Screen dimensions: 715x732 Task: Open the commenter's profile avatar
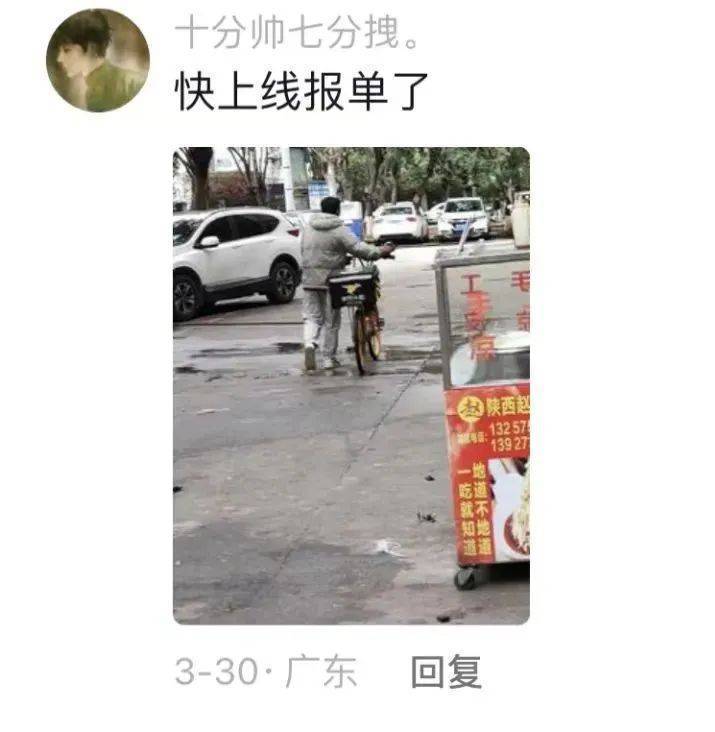pos(98,60)
